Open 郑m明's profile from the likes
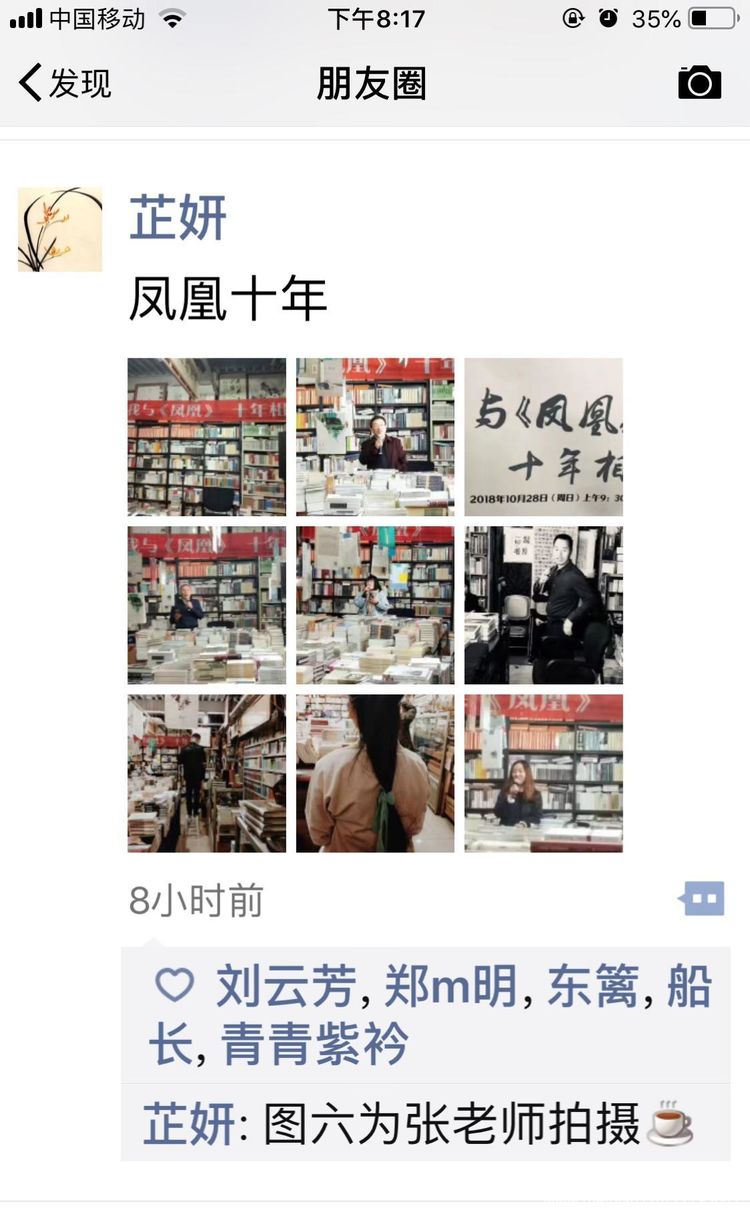This screenshot has width=750, height=1214. click(x=451, y=987)
